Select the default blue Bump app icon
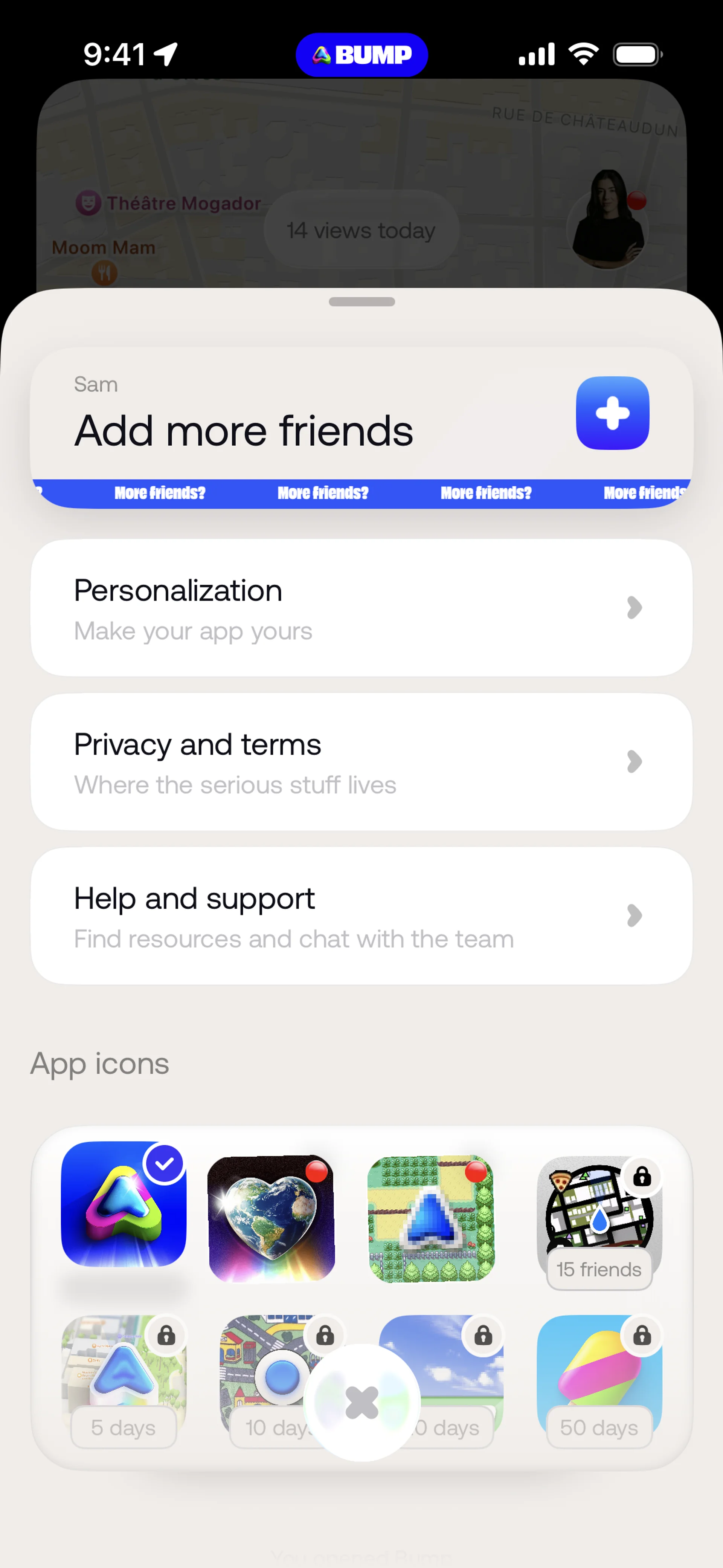Viewport: 723px width, 1568px height. tap(124, 1203)
